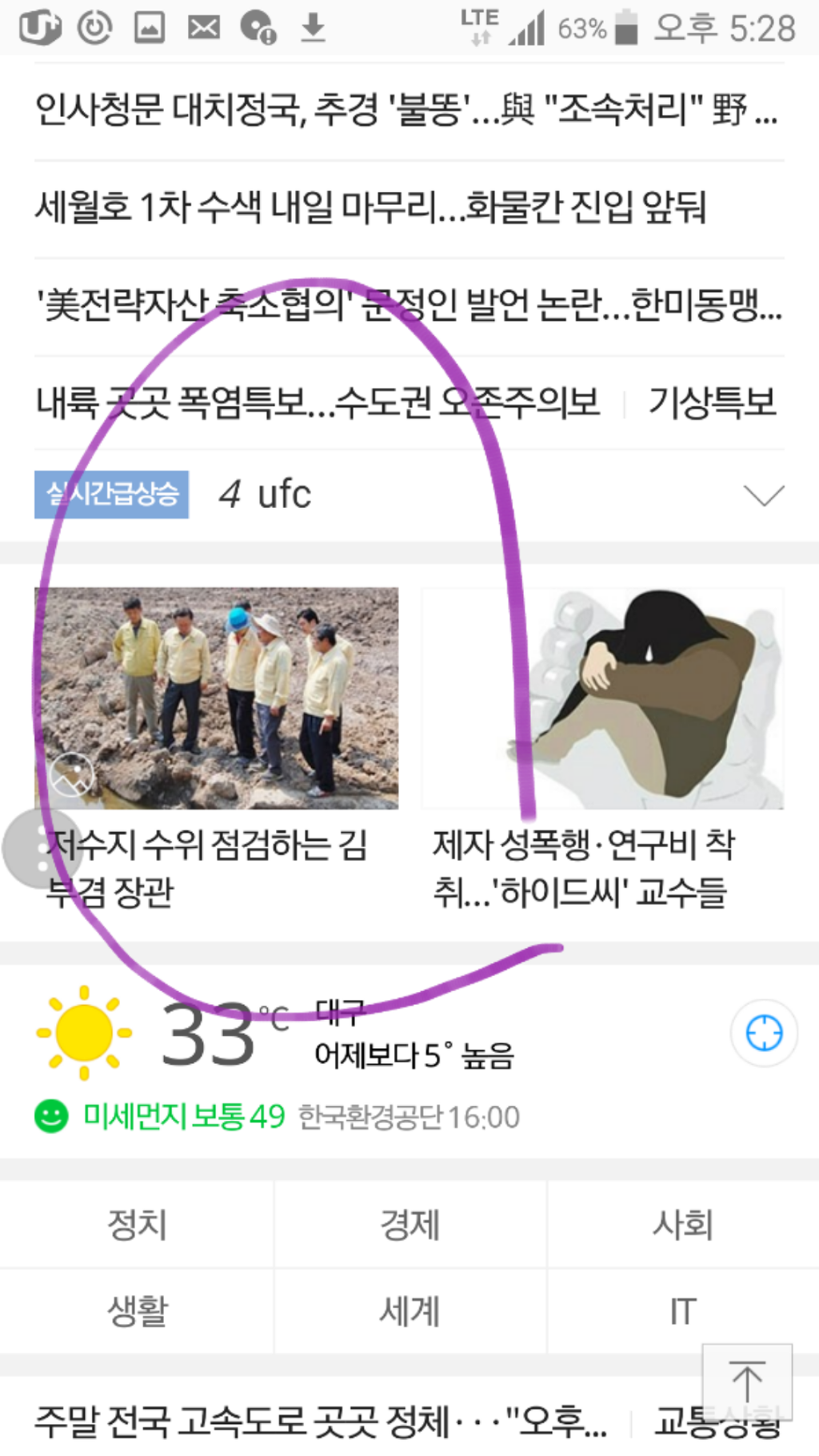819x1456 pixels.
Task: Open the 세월호 1차 수색 headline
Action: tap(370, 208)
